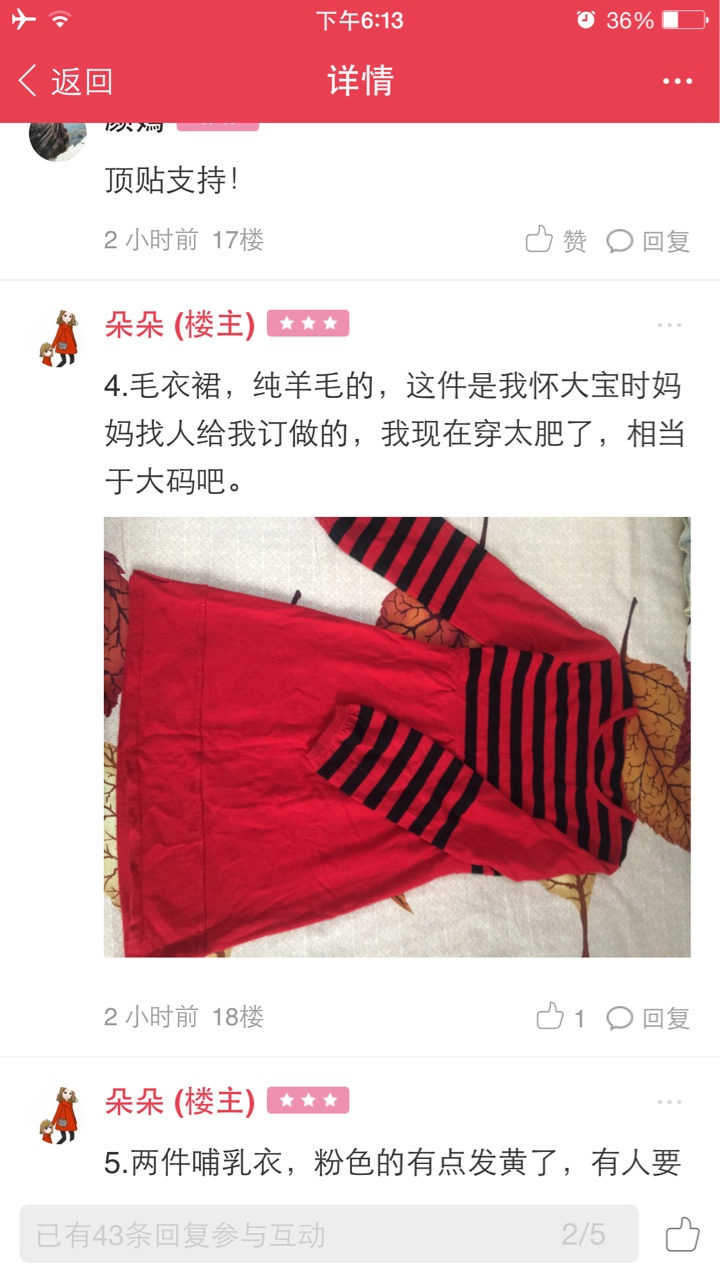Open options for the 18楼 sweater dress post
Image resolution: width=720 pixels, height=1280 pixels.
pyautogui.click(x=669, y=325)
